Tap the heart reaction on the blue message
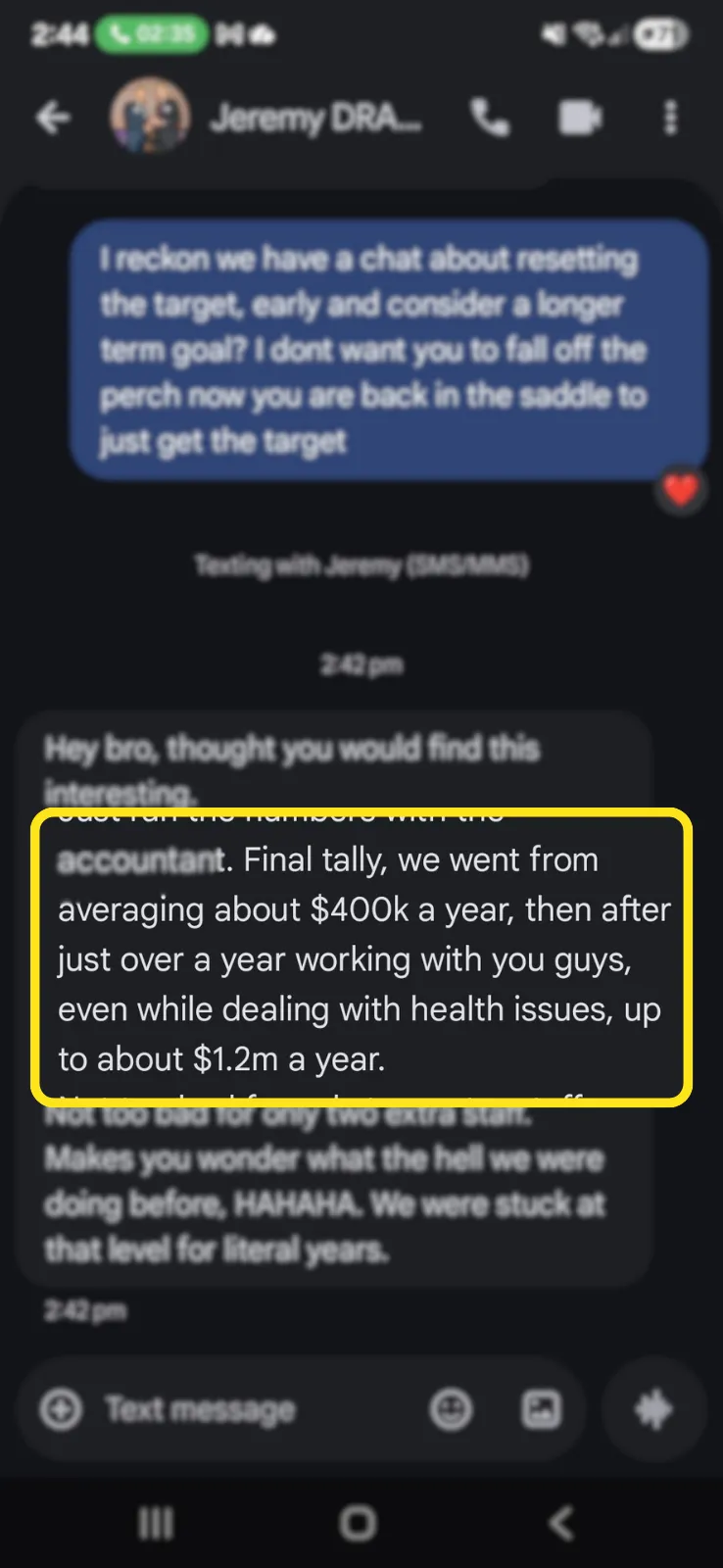The height and width of the screenshot is (1568, 723). tap(682, 490)
